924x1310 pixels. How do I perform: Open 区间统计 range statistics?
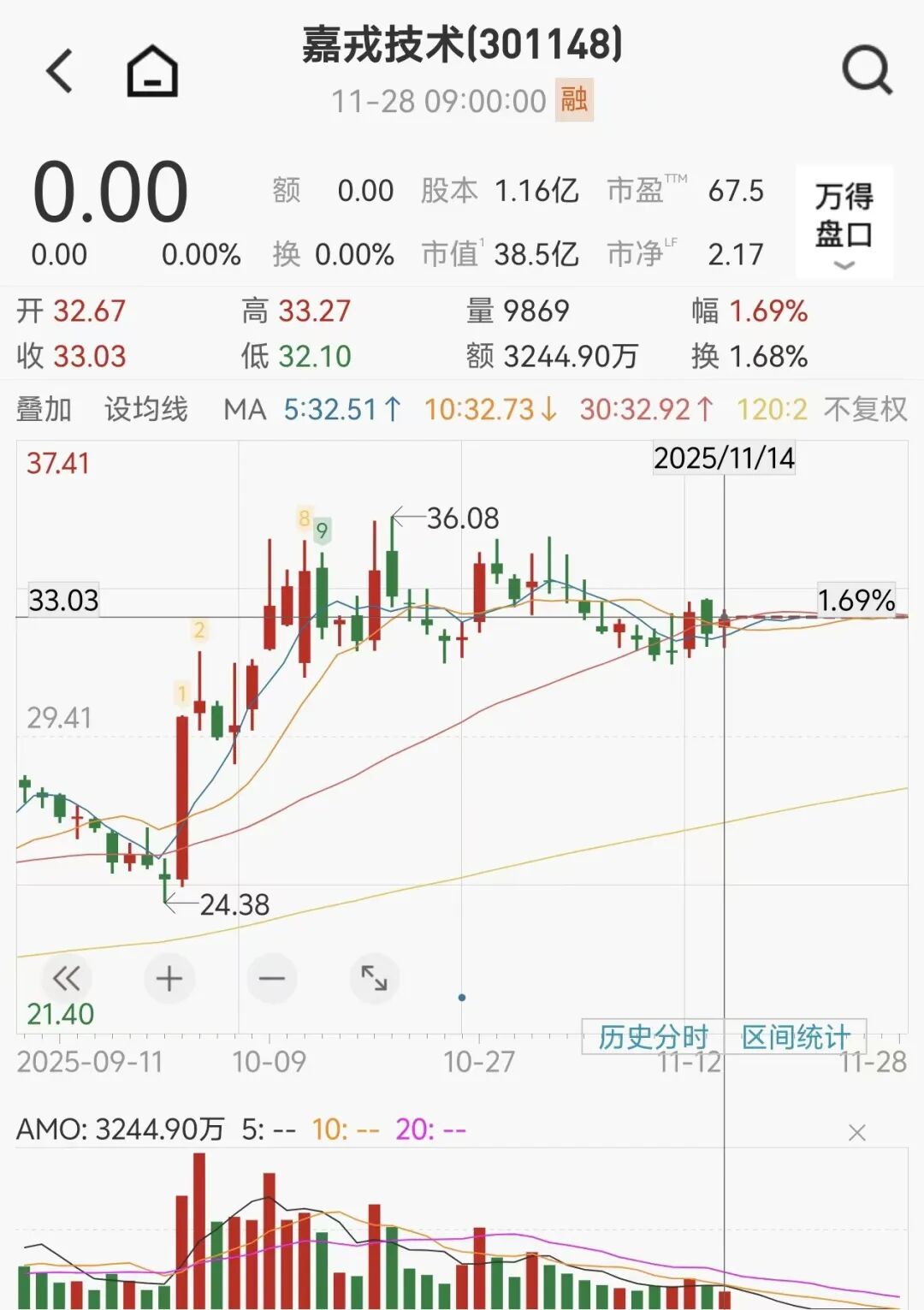[x=796, y=1037]
